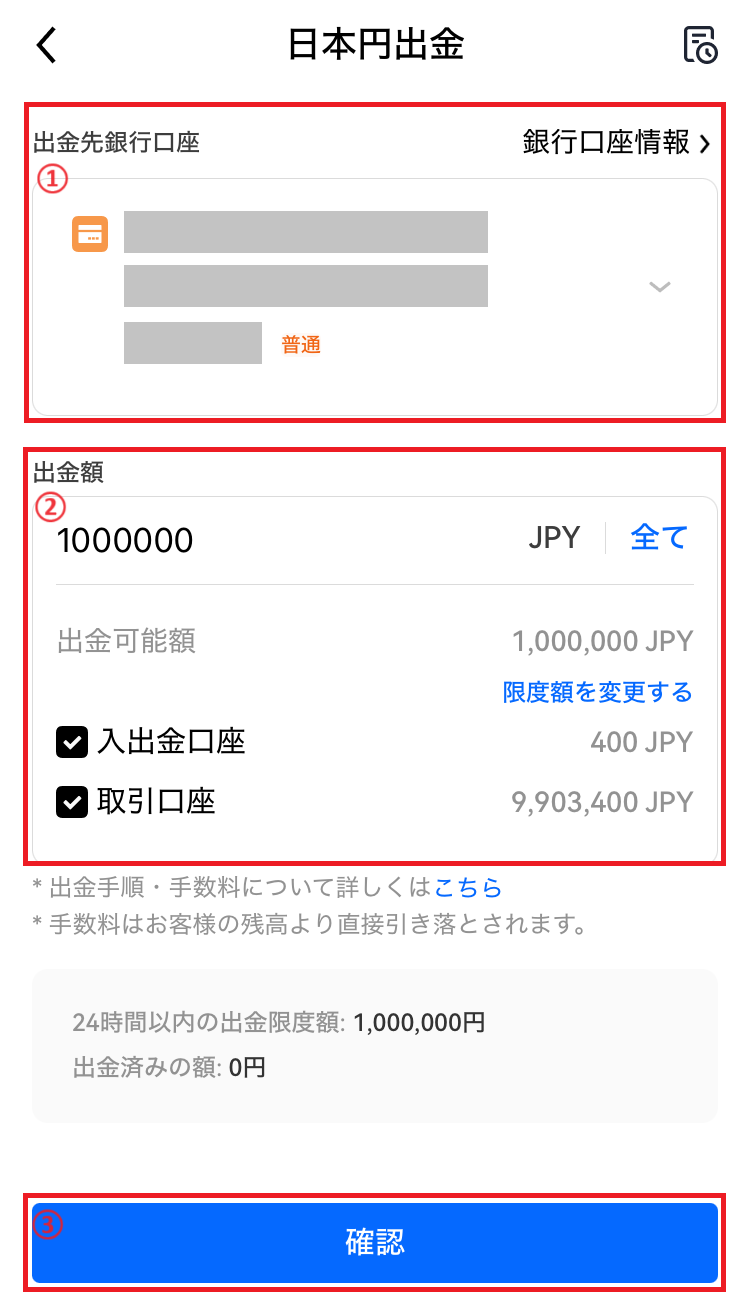Open 銀行口座情報 bank account info
750x1295 pixels.
tap(616, 143)
